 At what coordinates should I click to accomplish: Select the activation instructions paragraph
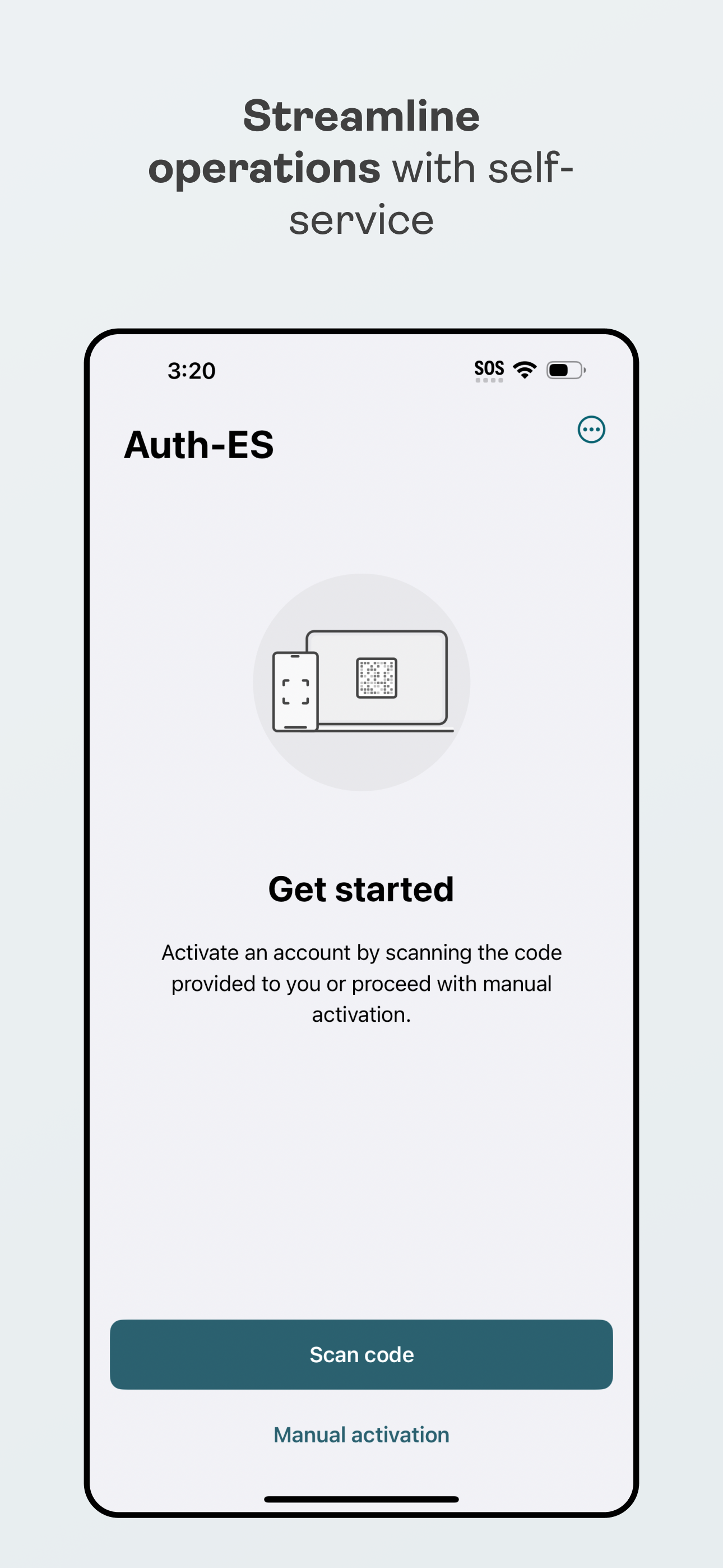click(361, 983)
